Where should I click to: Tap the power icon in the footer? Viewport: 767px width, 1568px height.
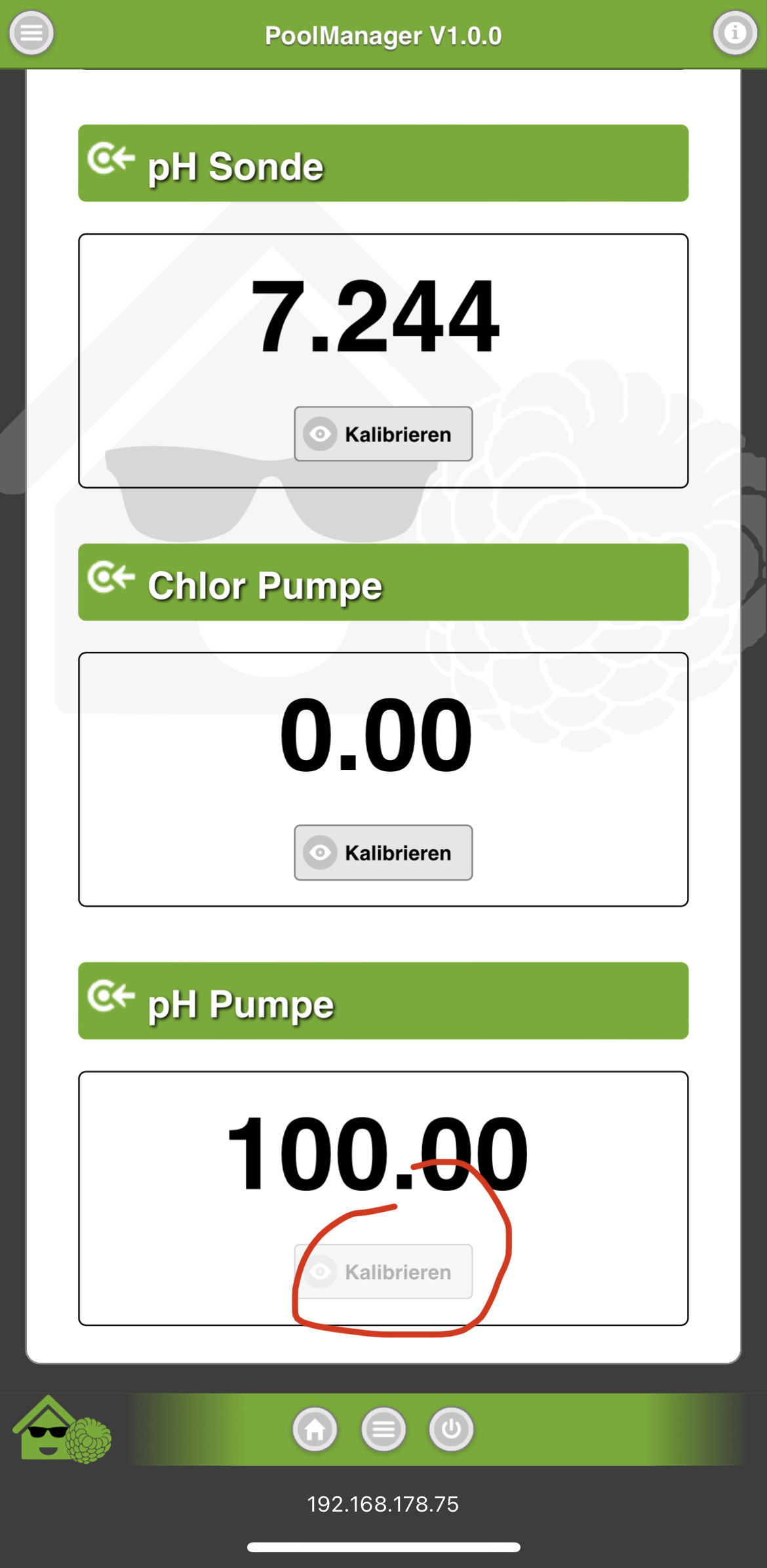451,1429
